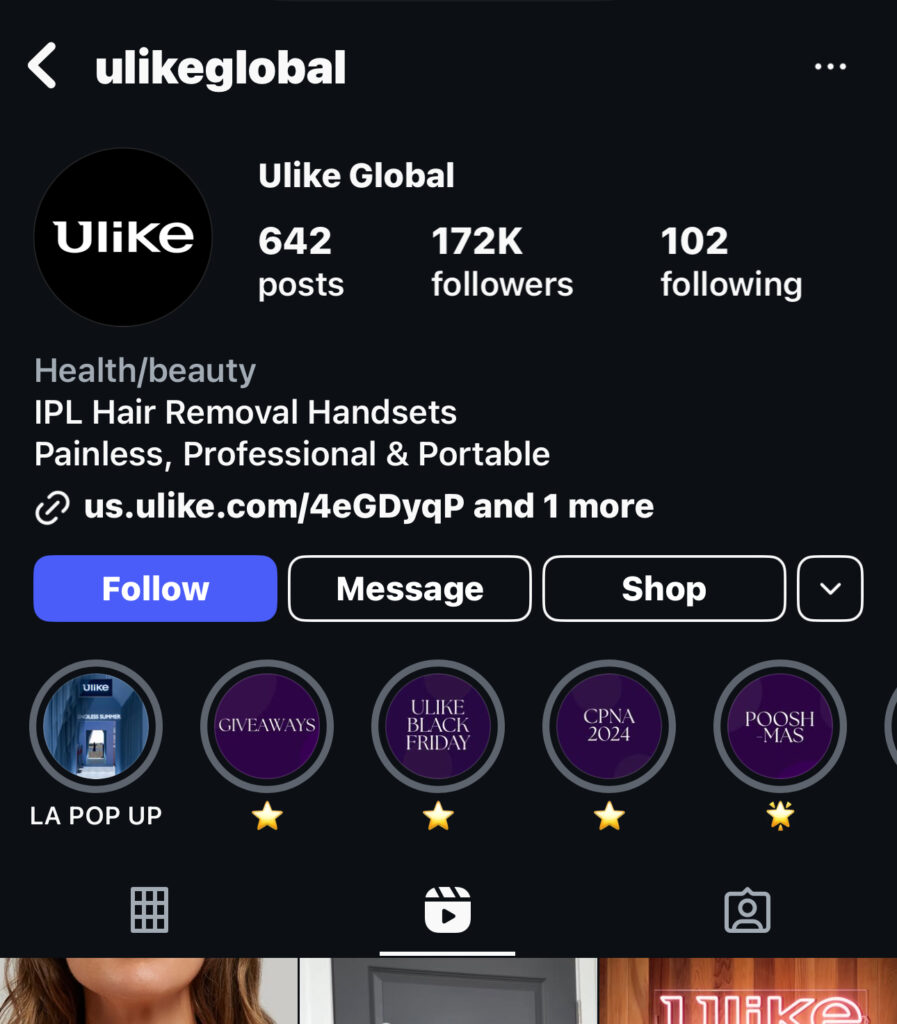Viewport: 897px width, 1024px height.
Task: Go back from ulikeglobal profile
Action: [42, 68]
